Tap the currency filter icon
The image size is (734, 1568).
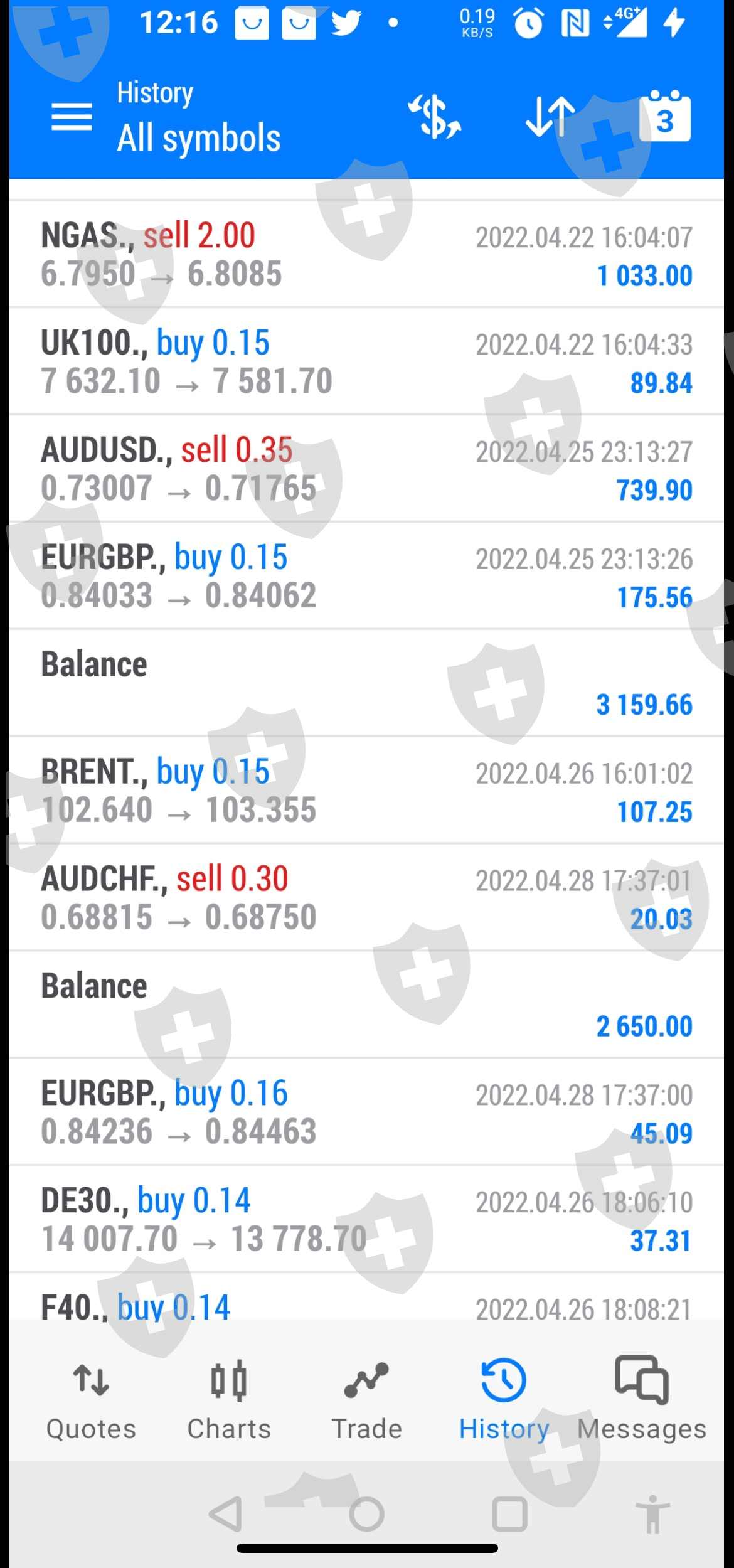click(434, 117)
